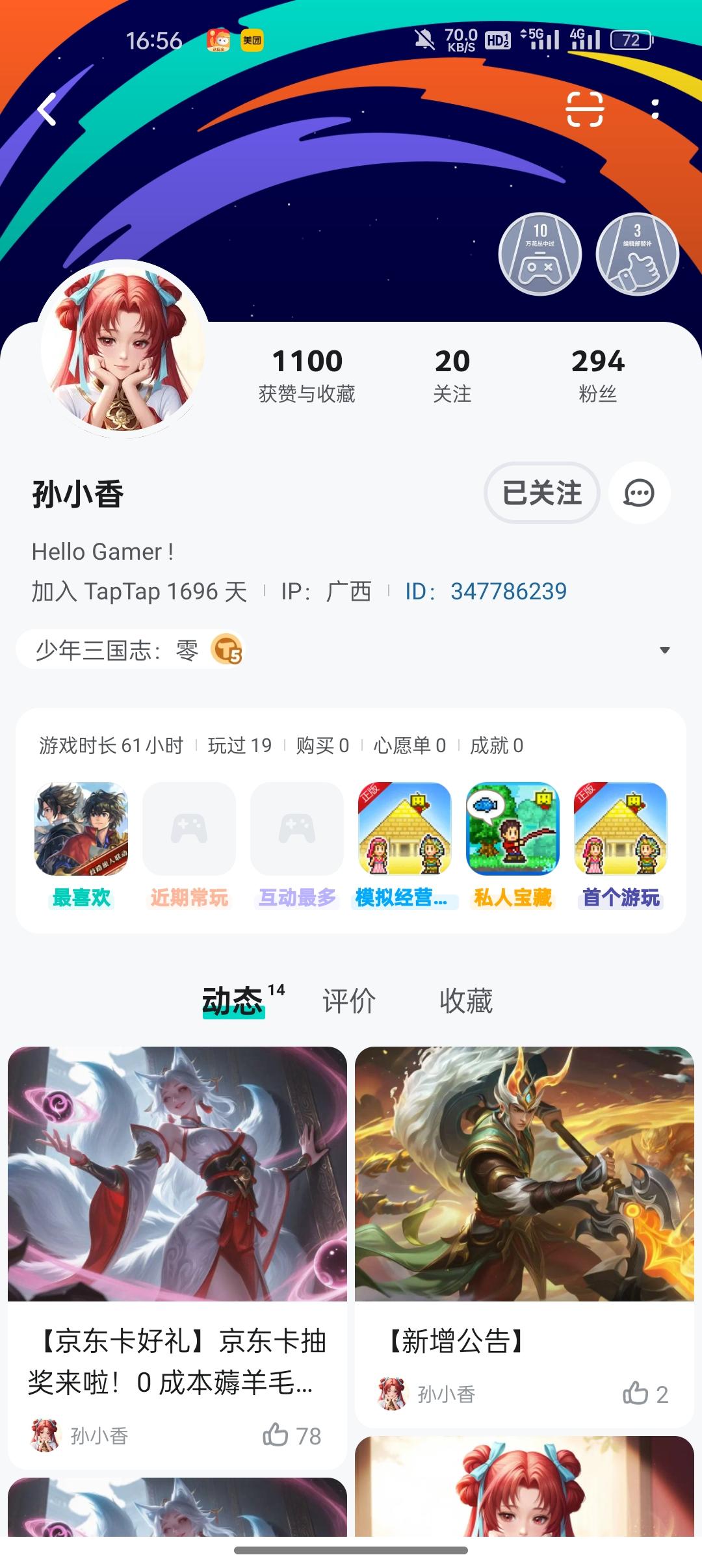Image resolution: width=702 pixels, height=1568 pixels.
Task: Switch to the 收藏 tab
Action: [x=467, y=1001]
